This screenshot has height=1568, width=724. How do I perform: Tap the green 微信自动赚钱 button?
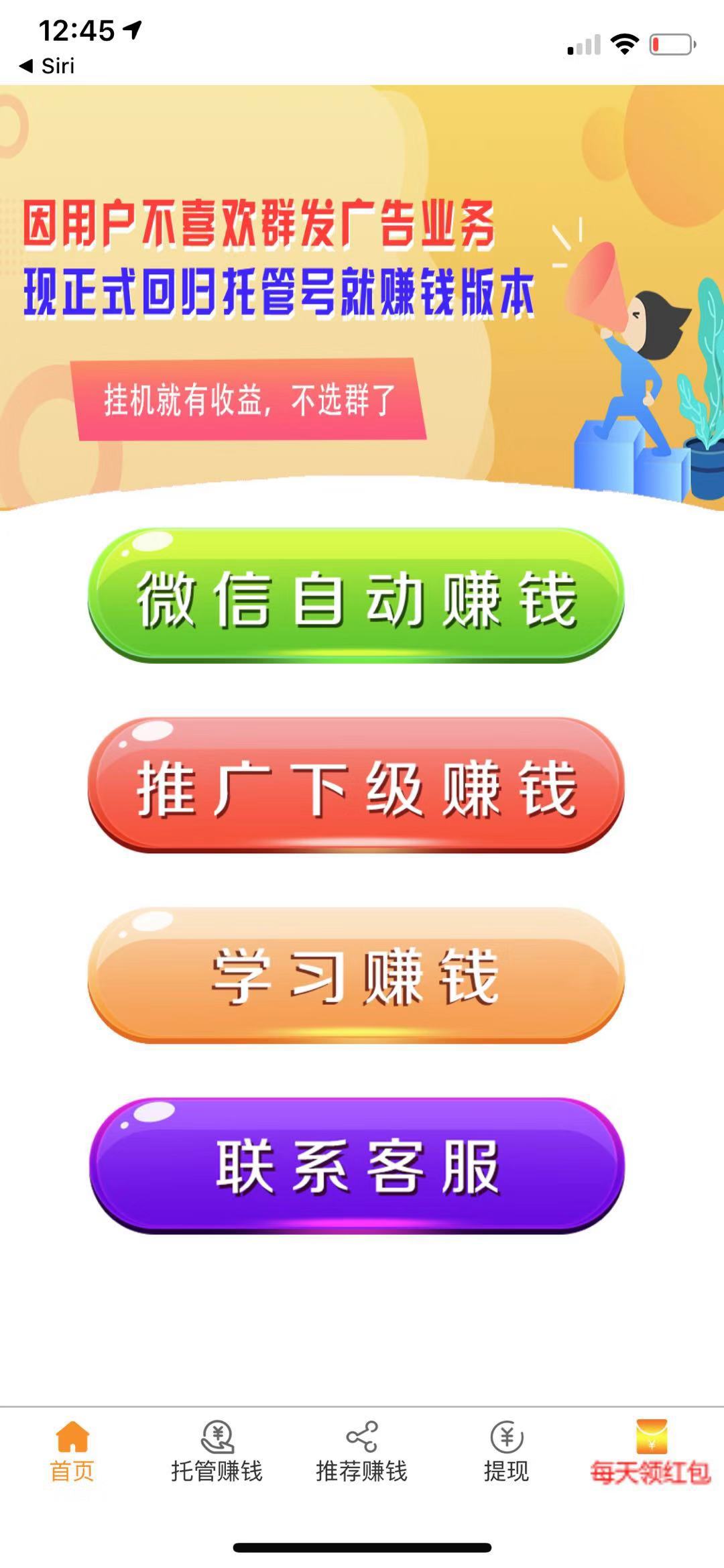tap(356, 595)
